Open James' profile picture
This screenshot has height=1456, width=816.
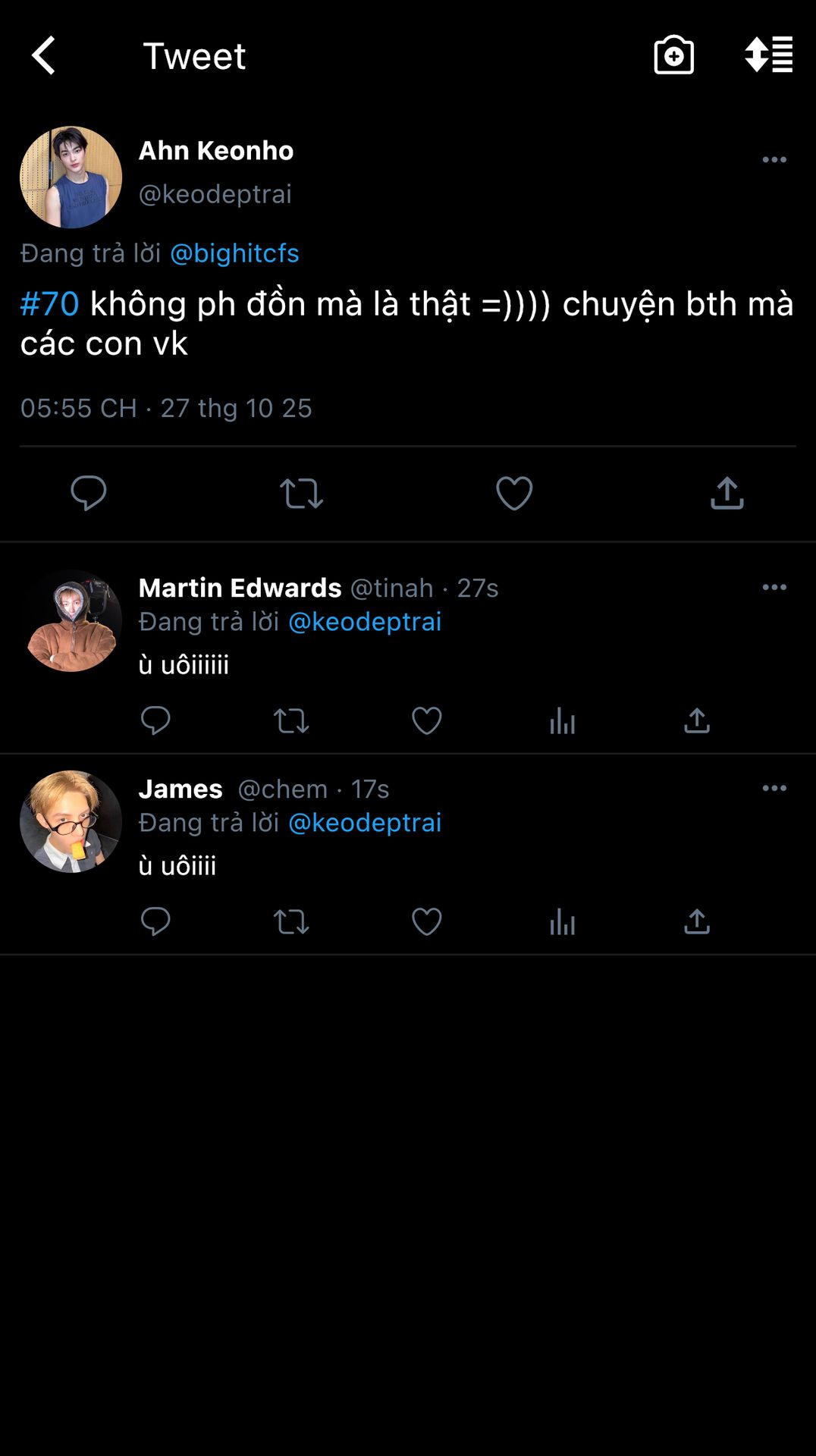71,822
